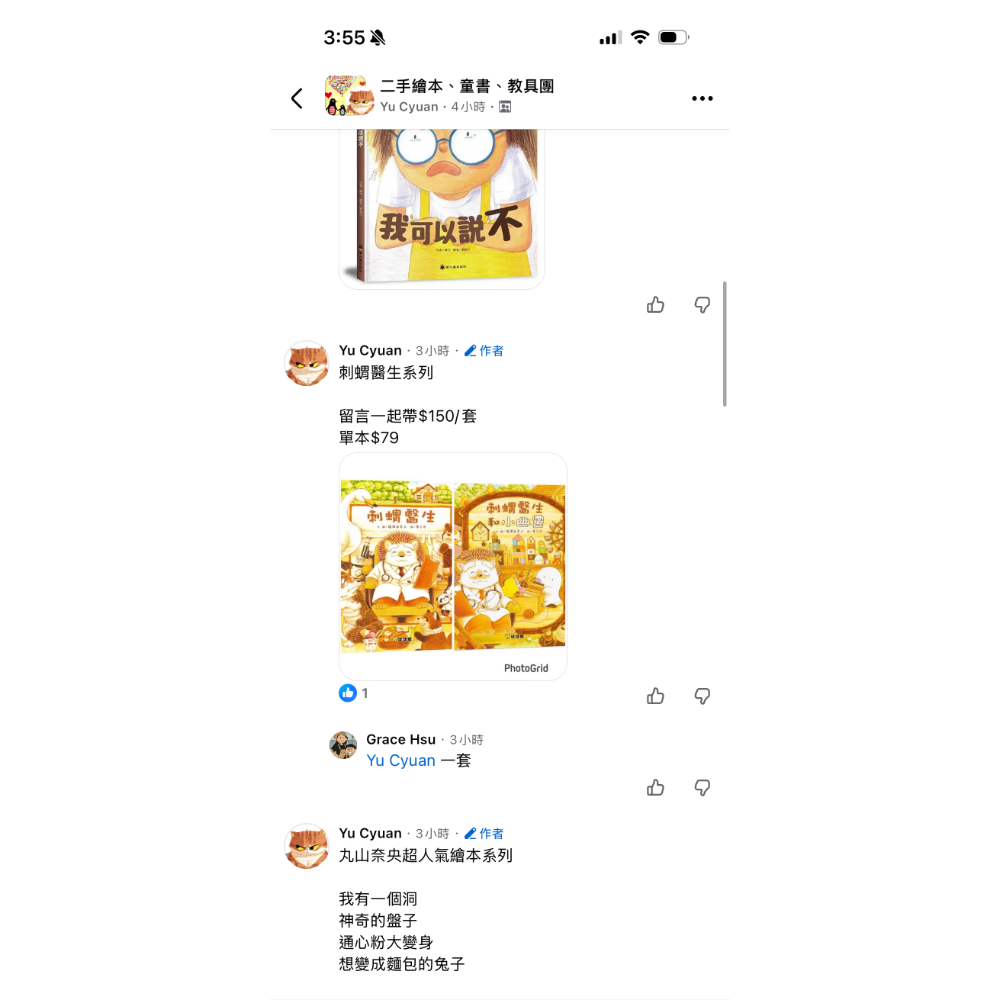
Task: Downvote the 刺蝟醫生系列 comment
Action: click(702, 696)
